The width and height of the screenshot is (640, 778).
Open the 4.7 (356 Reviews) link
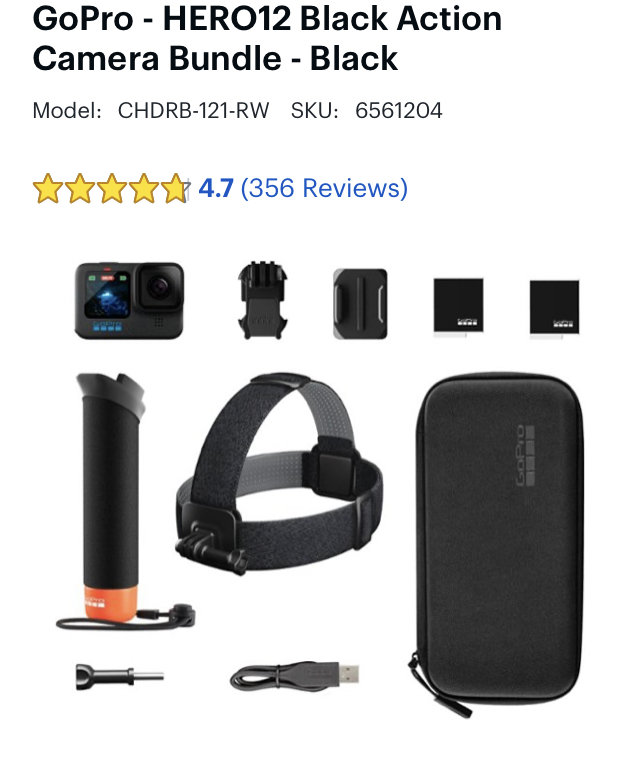(302, 188)
